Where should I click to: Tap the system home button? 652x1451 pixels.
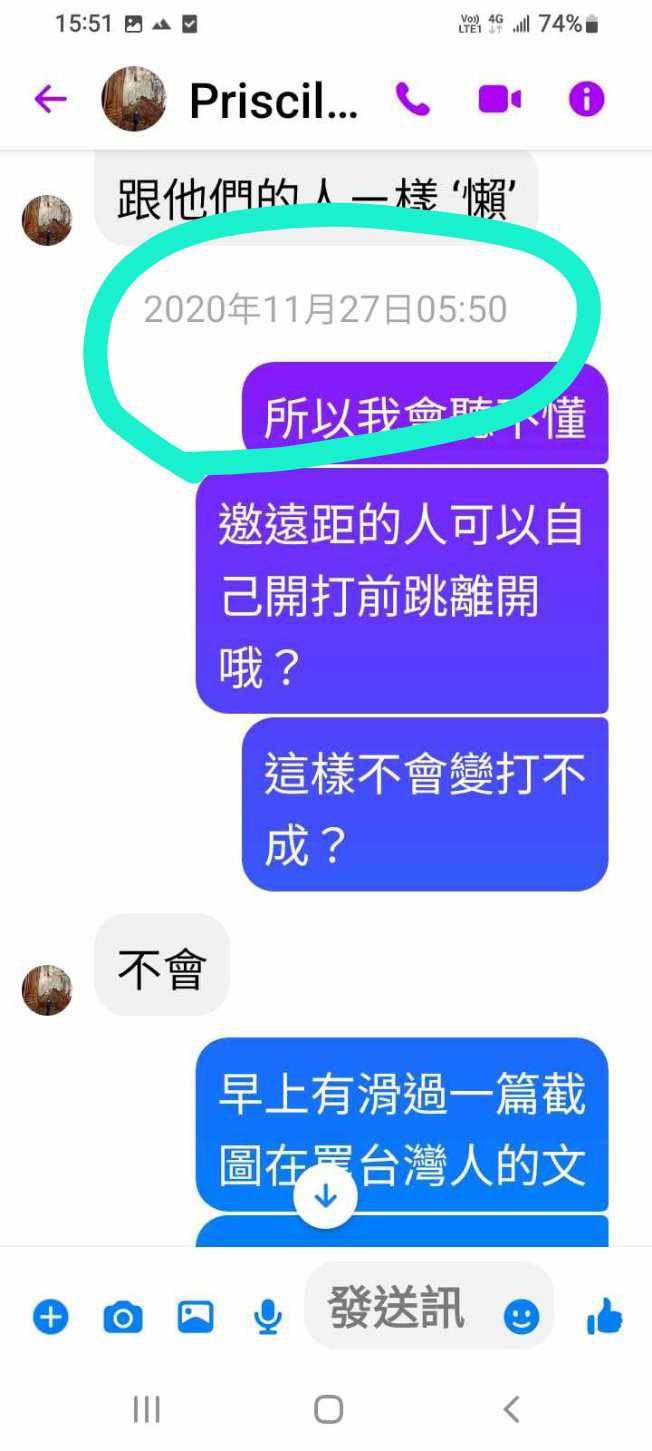328,1410
